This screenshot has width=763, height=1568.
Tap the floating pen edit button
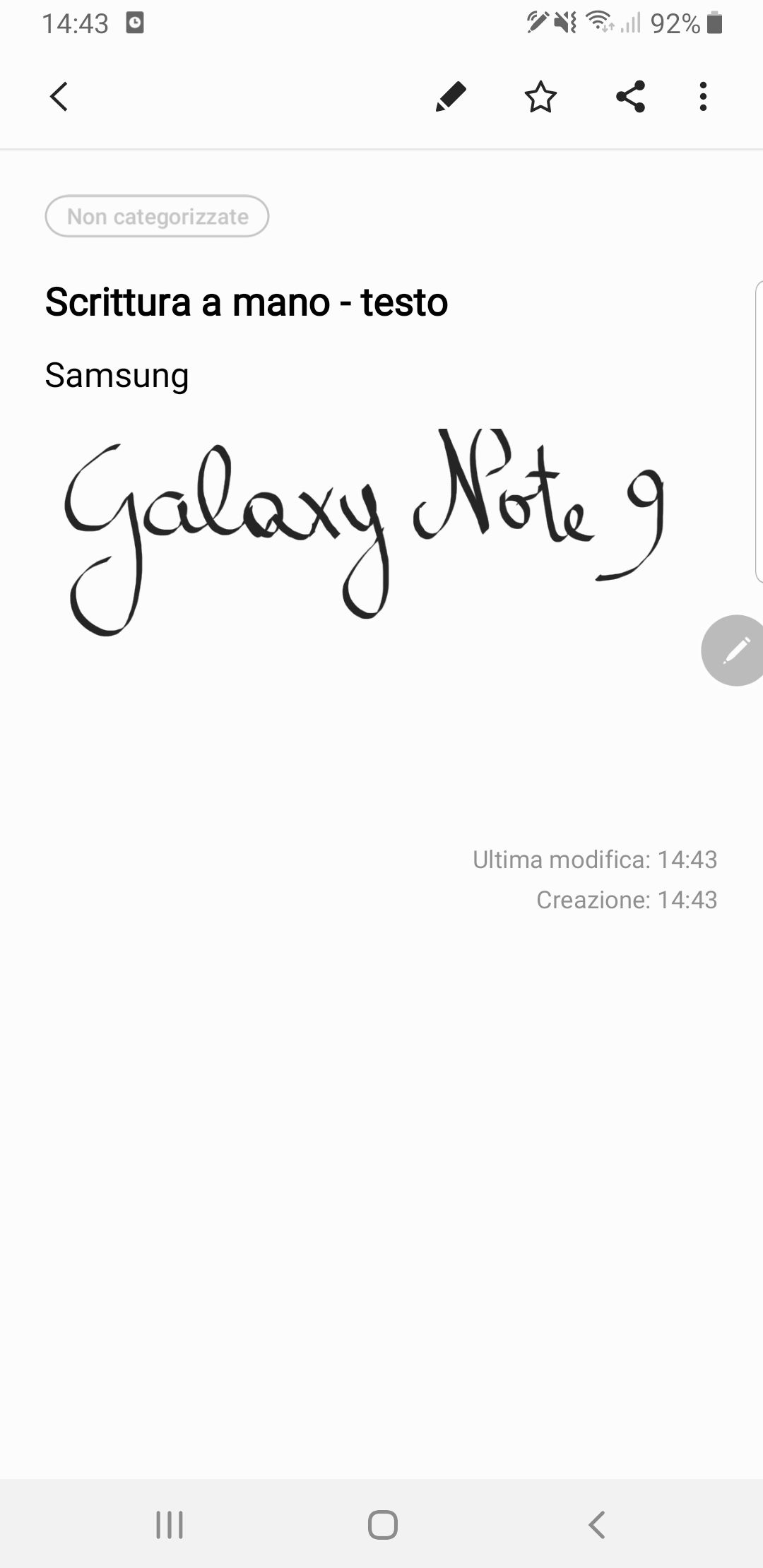(x=735, y=650)
